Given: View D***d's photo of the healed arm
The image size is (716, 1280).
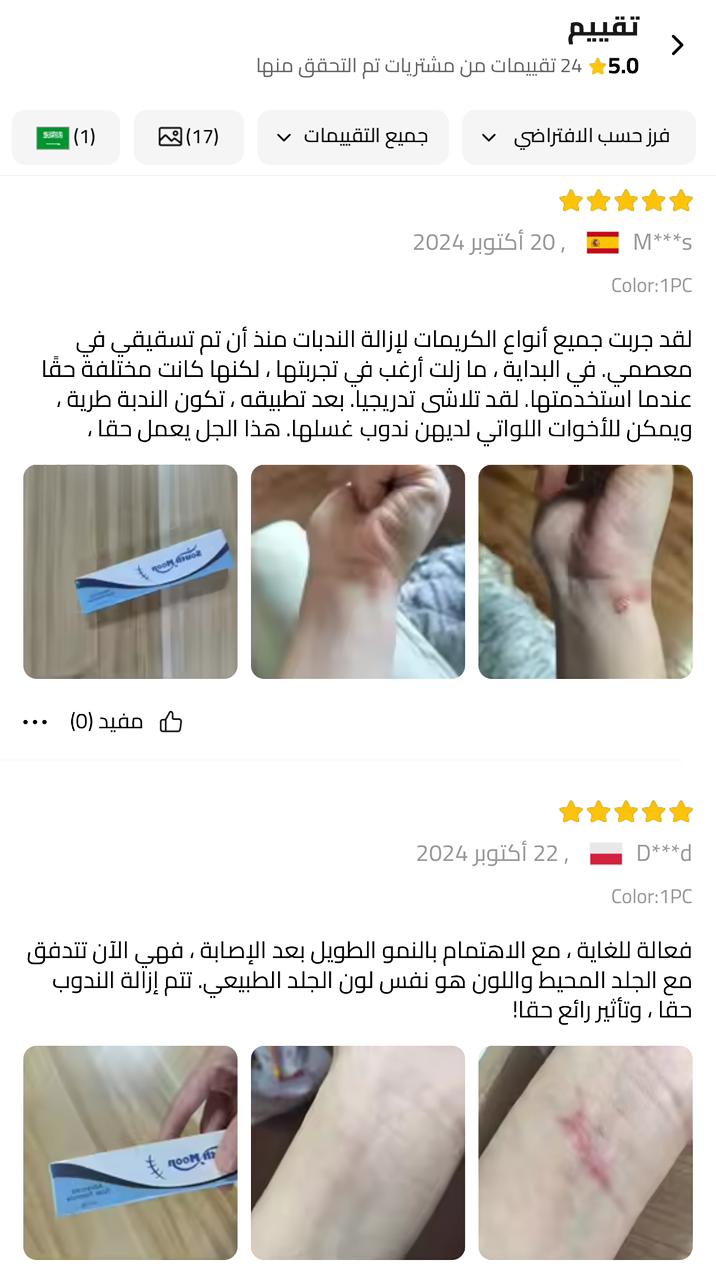Looking at the screenshot, I should (358, 1152).
